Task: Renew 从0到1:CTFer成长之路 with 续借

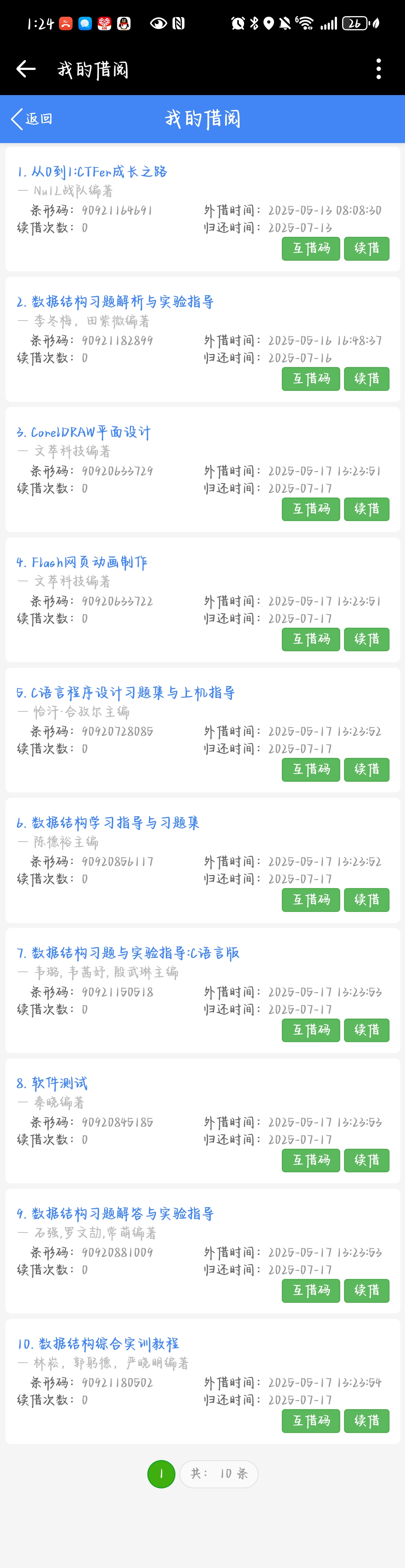Action: (366, 248)
